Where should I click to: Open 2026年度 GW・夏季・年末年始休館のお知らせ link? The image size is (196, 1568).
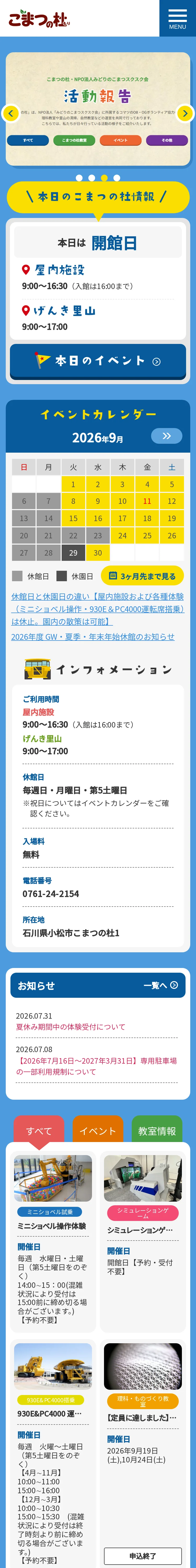[93, 637]
